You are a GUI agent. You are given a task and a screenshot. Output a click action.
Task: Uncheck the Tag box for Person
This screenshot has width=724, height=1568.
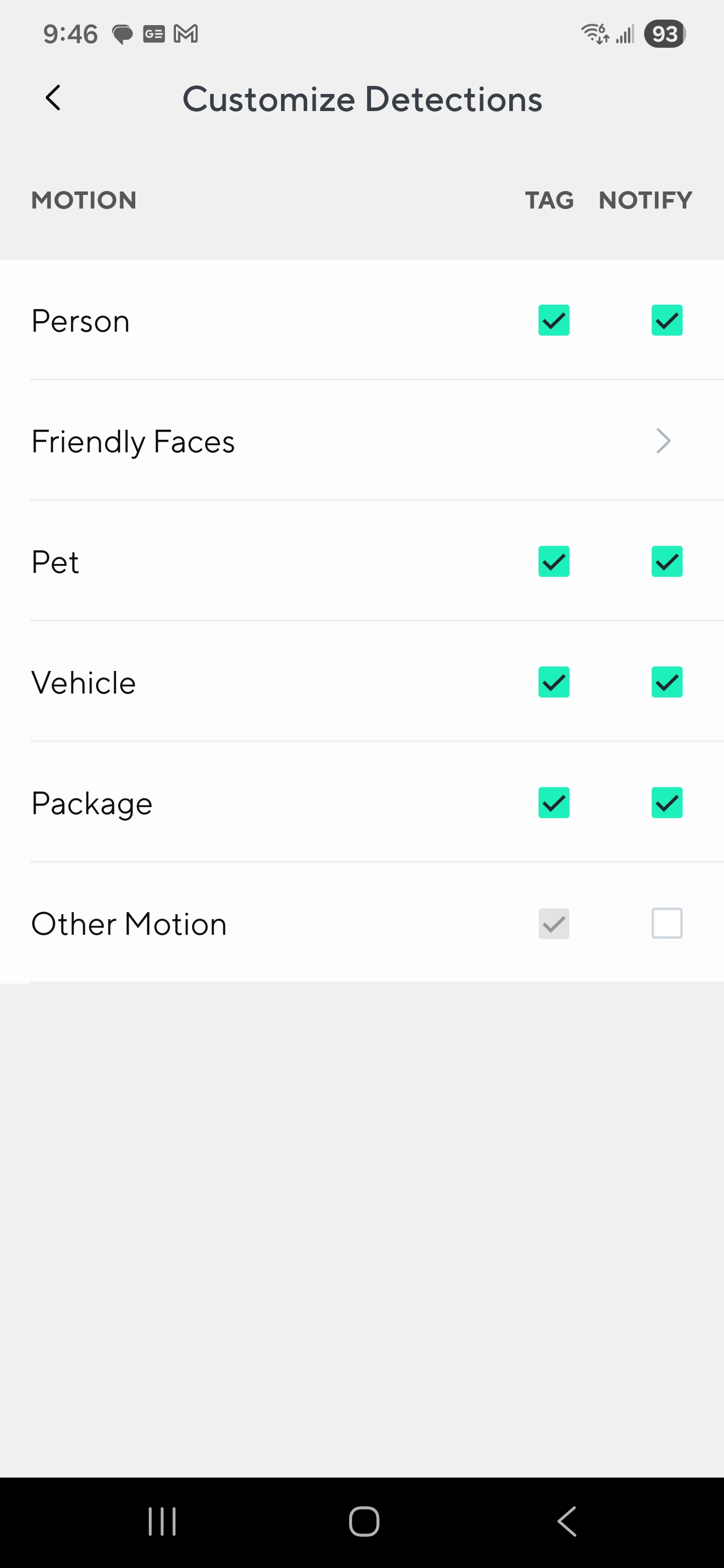pyautogui.click(x=554, y=320)
